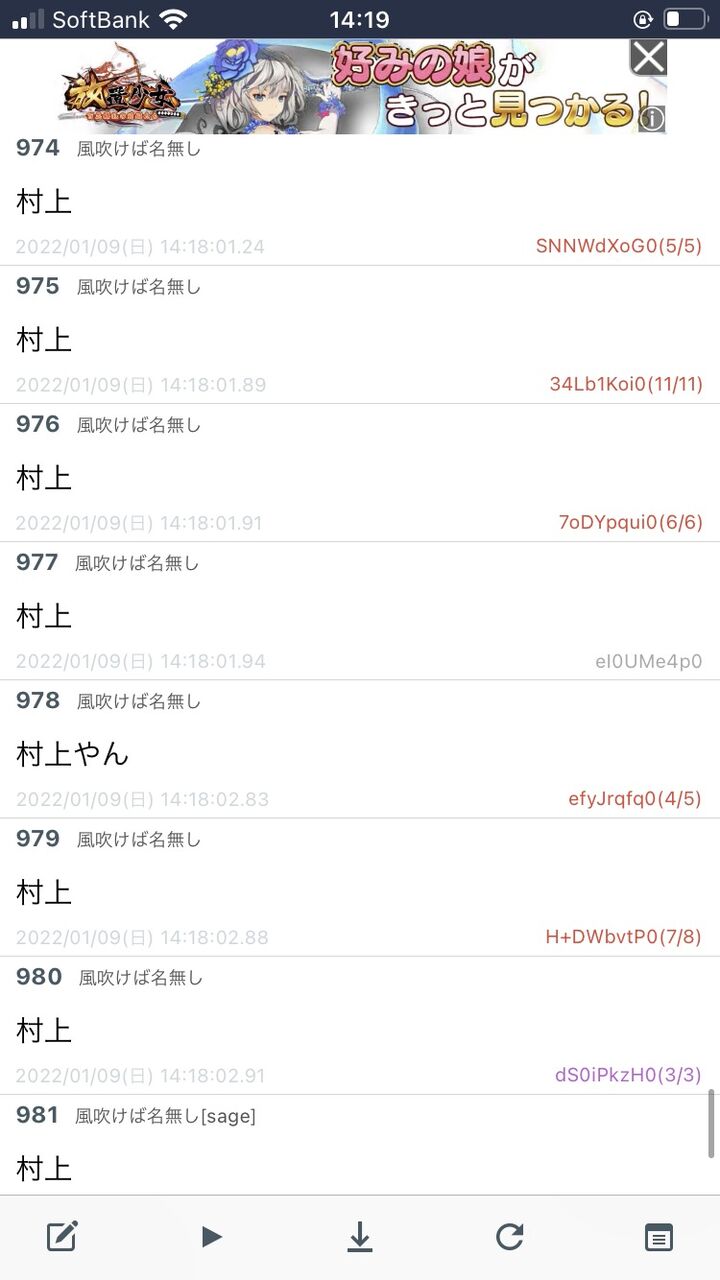The width and height of the screenshot is (720, 1280).
Task: Show posts by ID dS0iPkzH0(3/3)
Action: 628,1076
